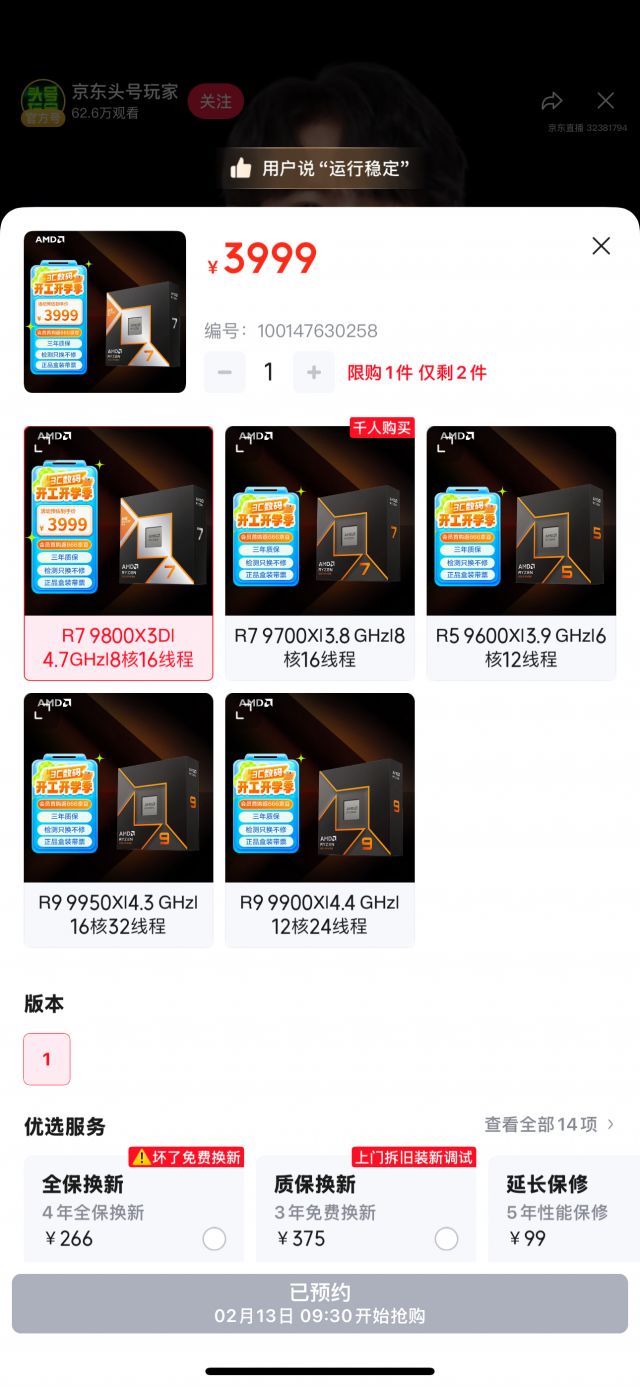Tap the 已预约 reservation button
The image size is (640, 1387).
320,1303
